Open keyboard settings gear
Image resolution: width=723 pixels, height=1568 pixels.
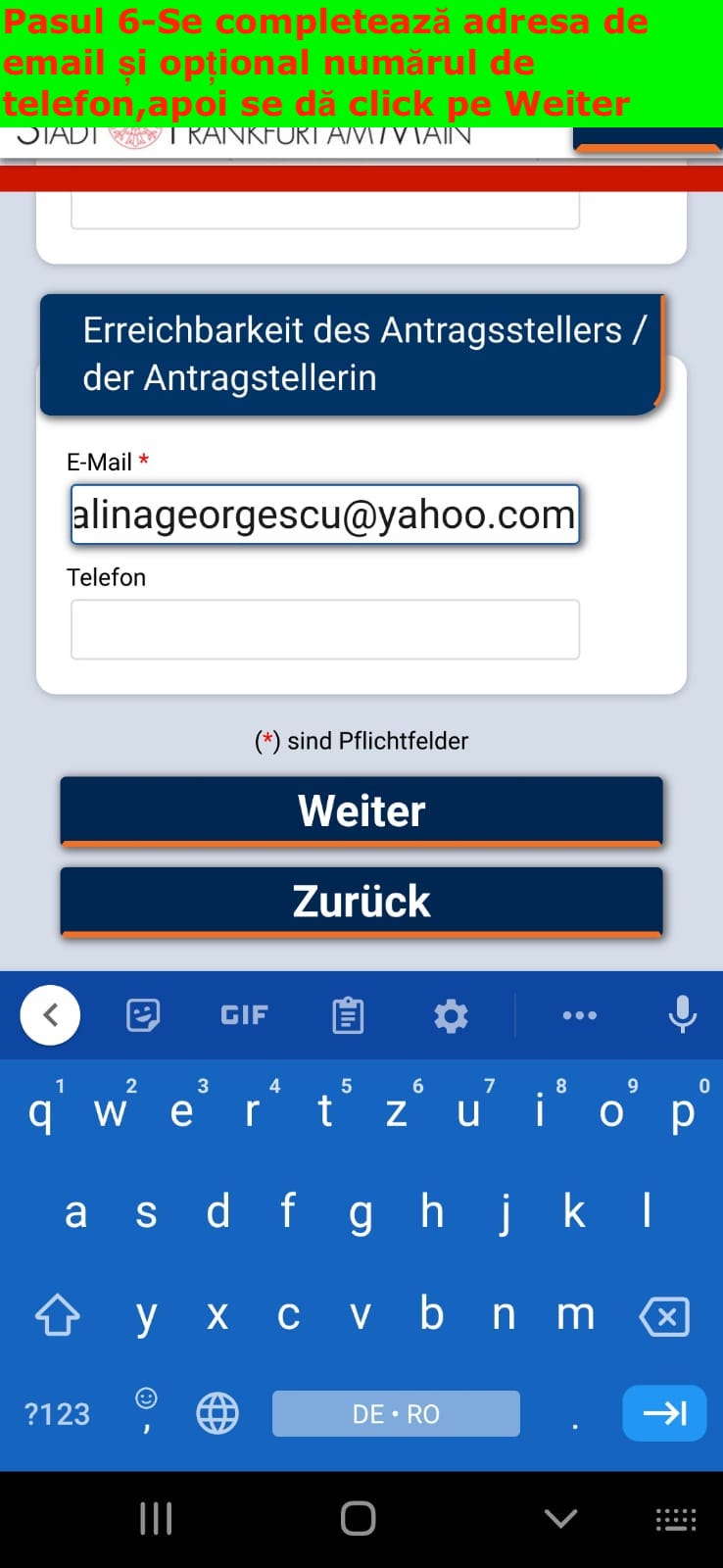point(451,1015)
